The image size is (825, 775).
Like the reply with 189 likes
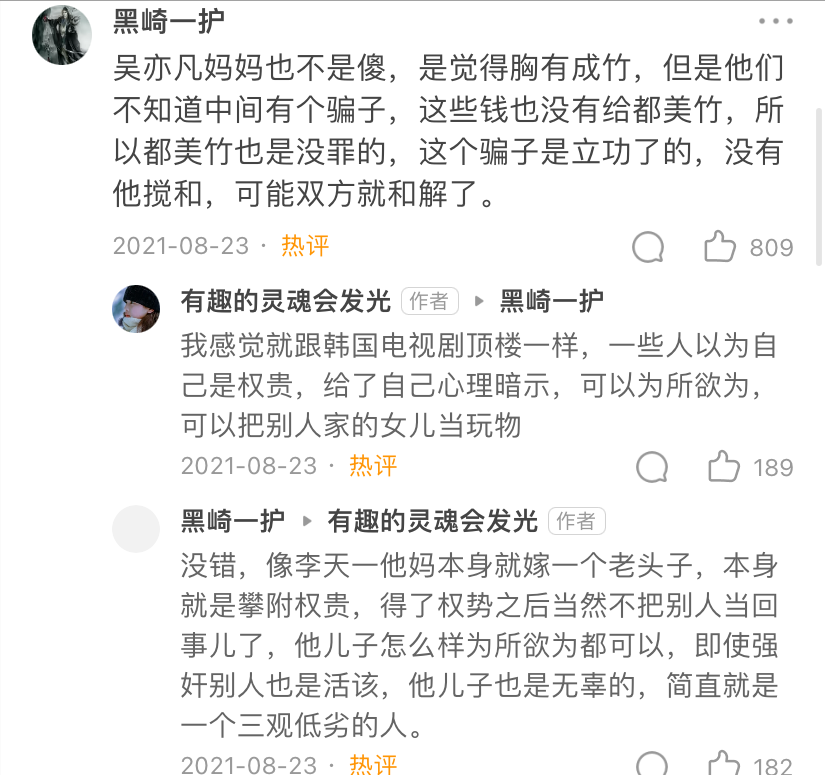723,466
